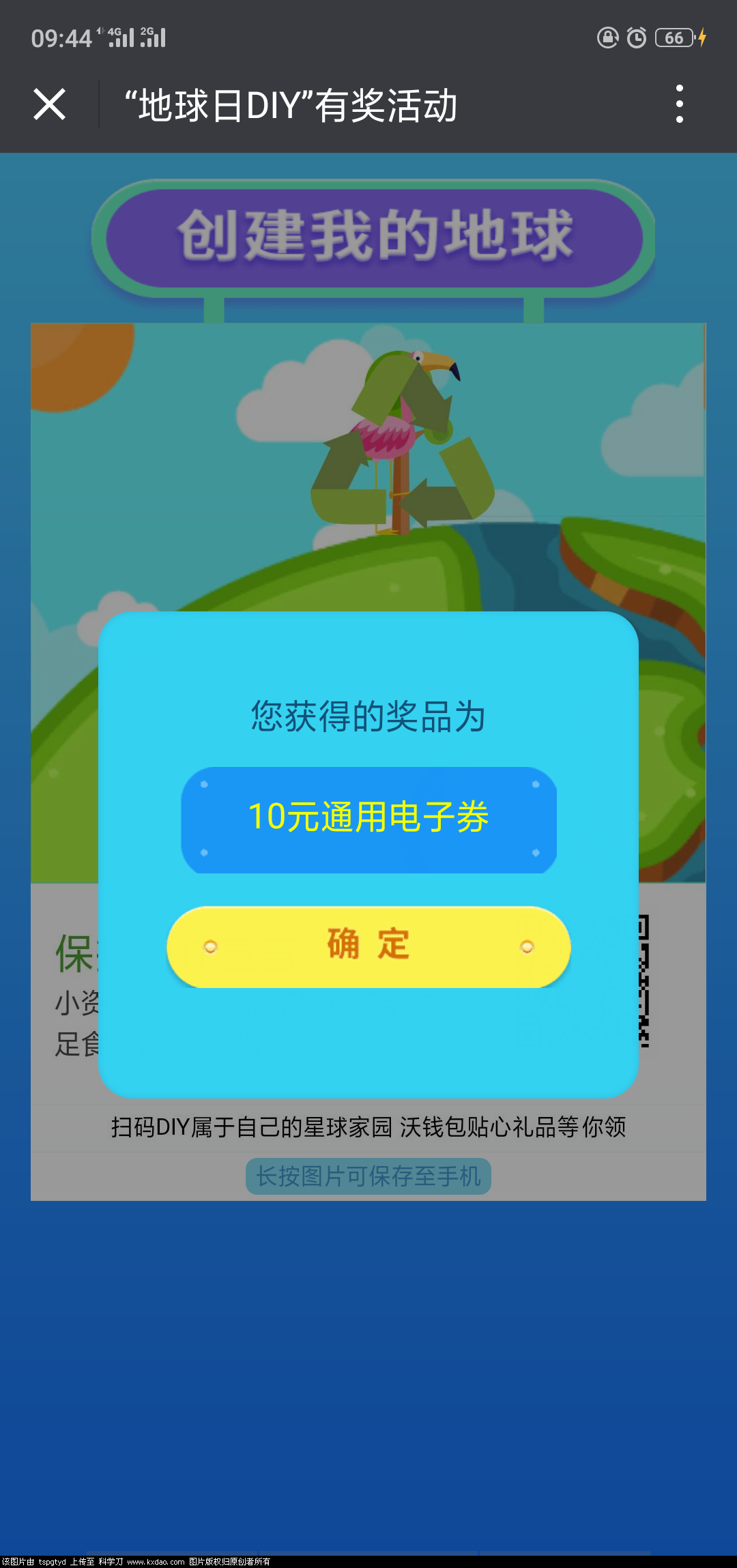Tap the '长按图片可保存至手机' label
The image size is (737, 1568).
click(369, 1176)
